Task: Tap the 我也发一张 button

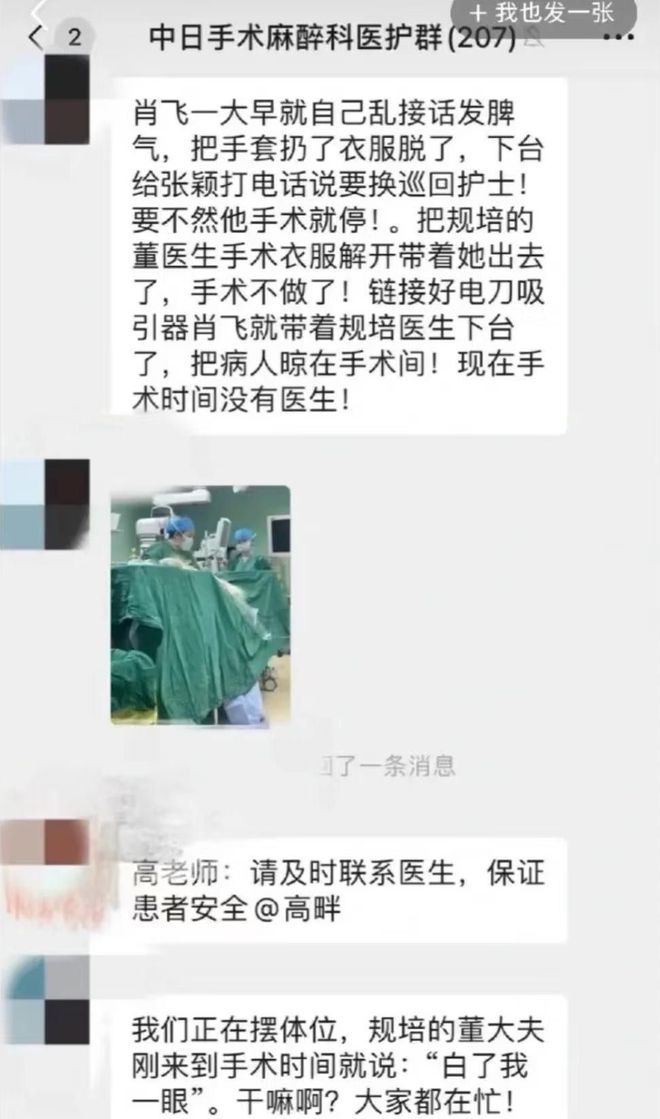Action: (x=543, y=13)
